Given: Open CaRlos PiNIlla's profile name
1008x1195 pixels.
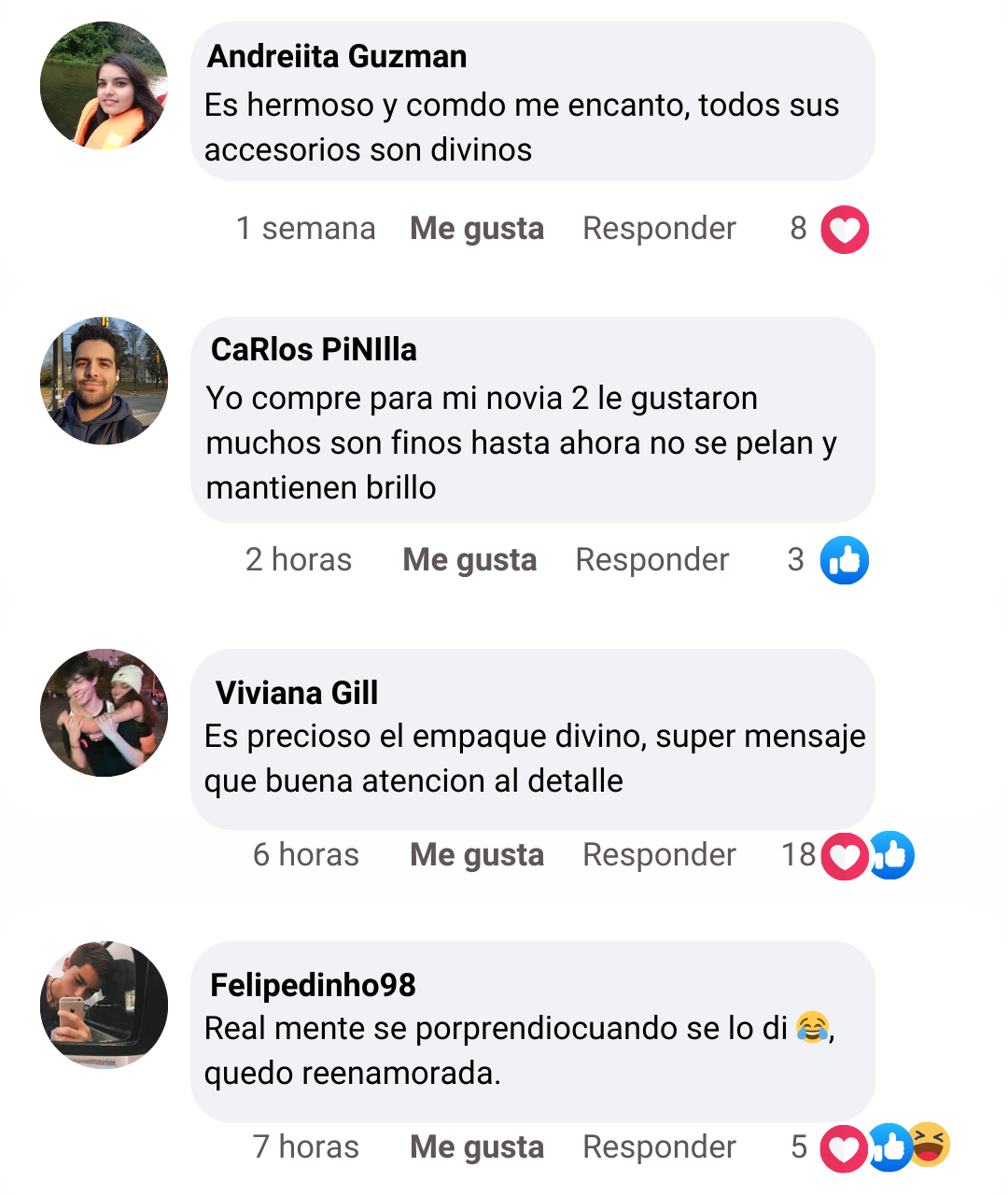Looking at the screenshot, I should [314, 350].
